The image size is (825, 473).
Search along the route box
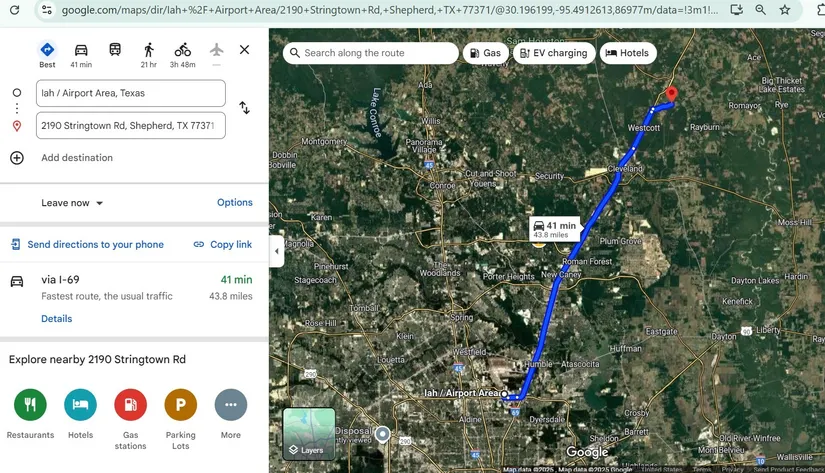[370, 53]
